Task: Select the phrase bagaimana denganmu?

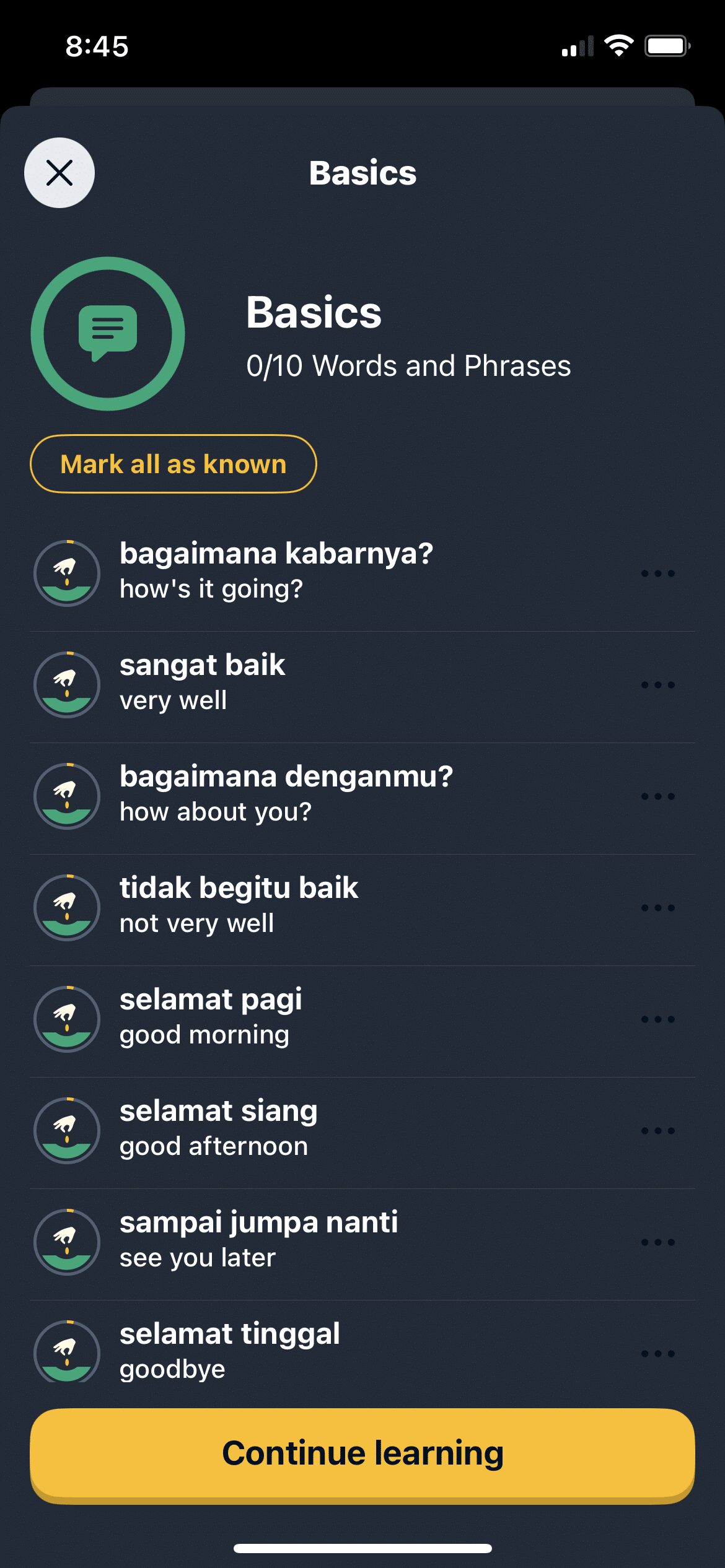Action: (x=286, y=793)
